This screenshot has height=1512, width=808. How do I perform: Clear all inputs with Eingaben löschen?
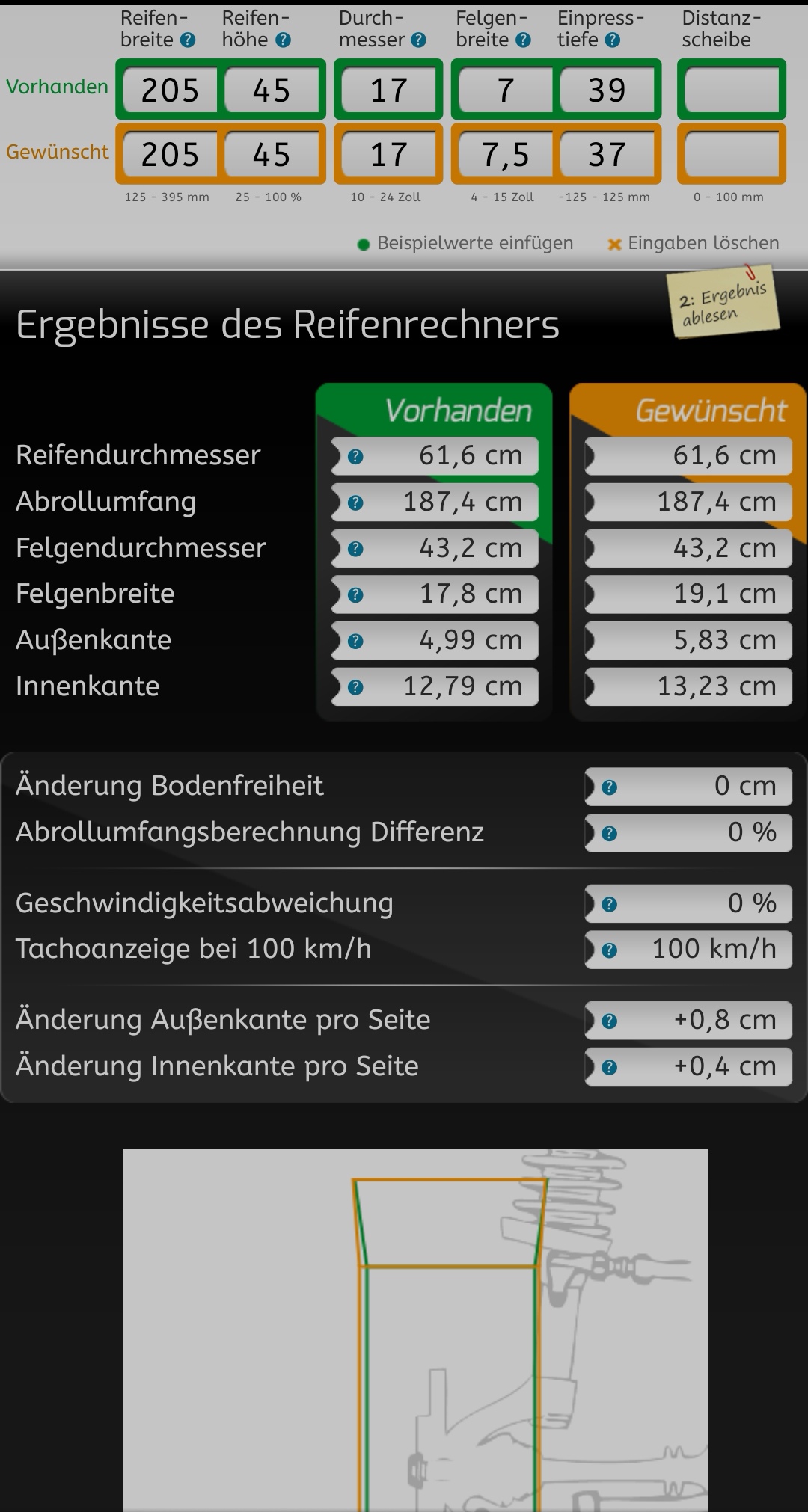point(694,243)
